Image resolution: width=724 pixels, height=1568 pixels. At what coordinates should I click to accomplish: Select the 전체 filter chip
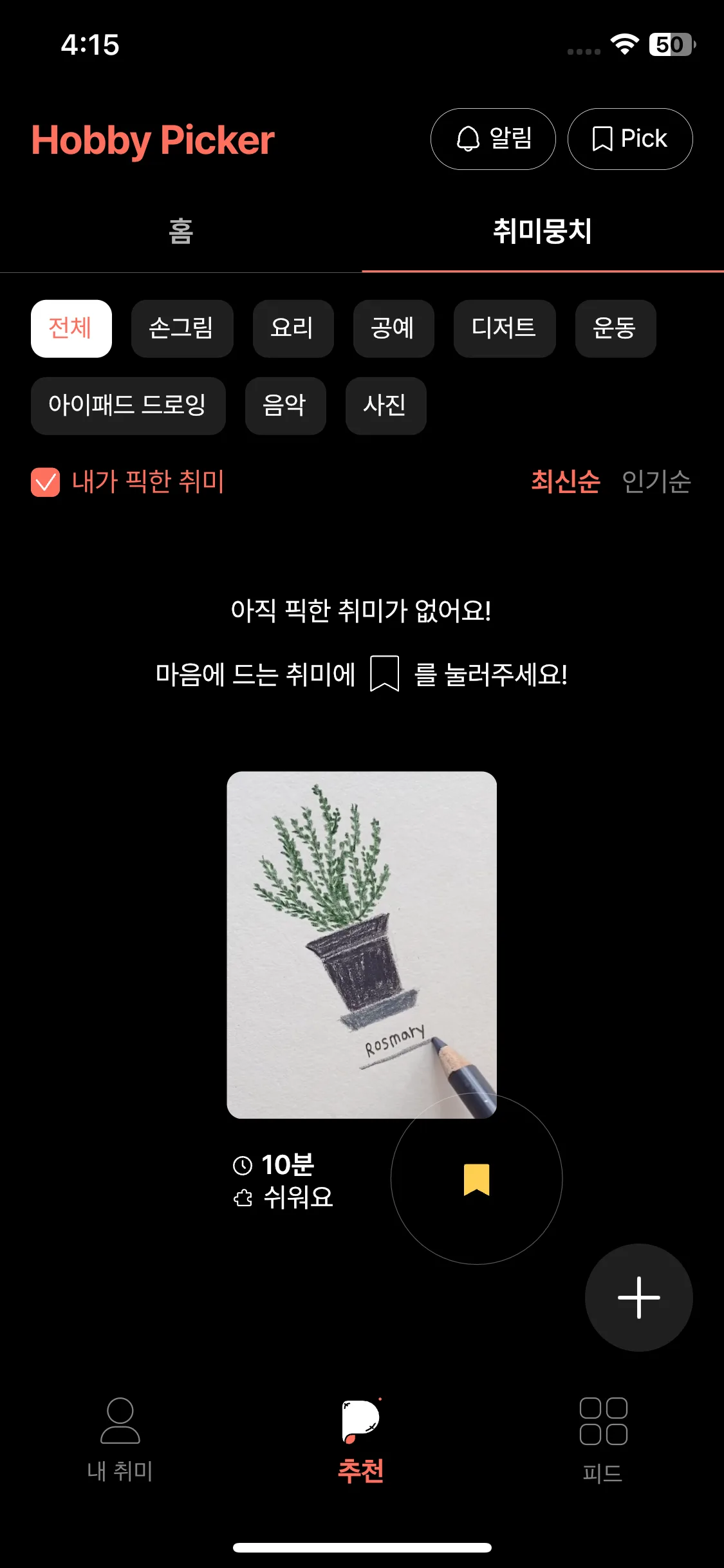pos(71,328)
